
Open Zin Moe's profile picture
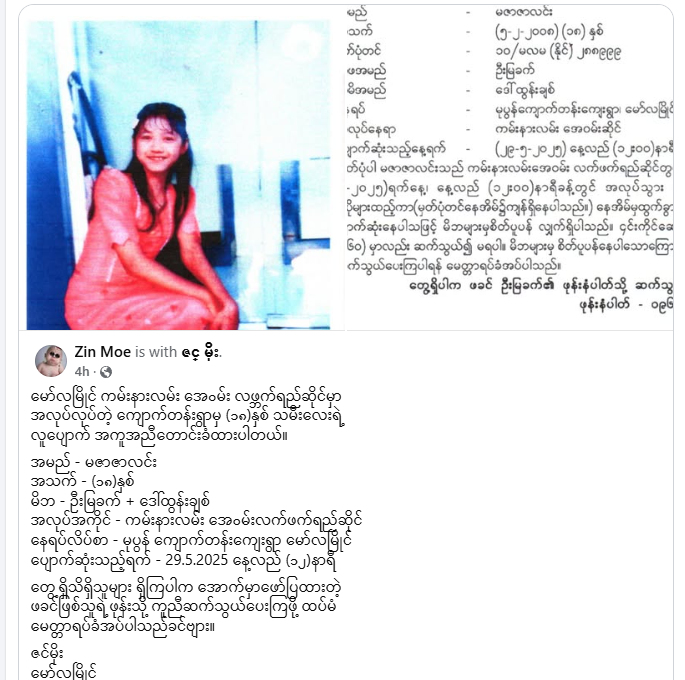51,361
